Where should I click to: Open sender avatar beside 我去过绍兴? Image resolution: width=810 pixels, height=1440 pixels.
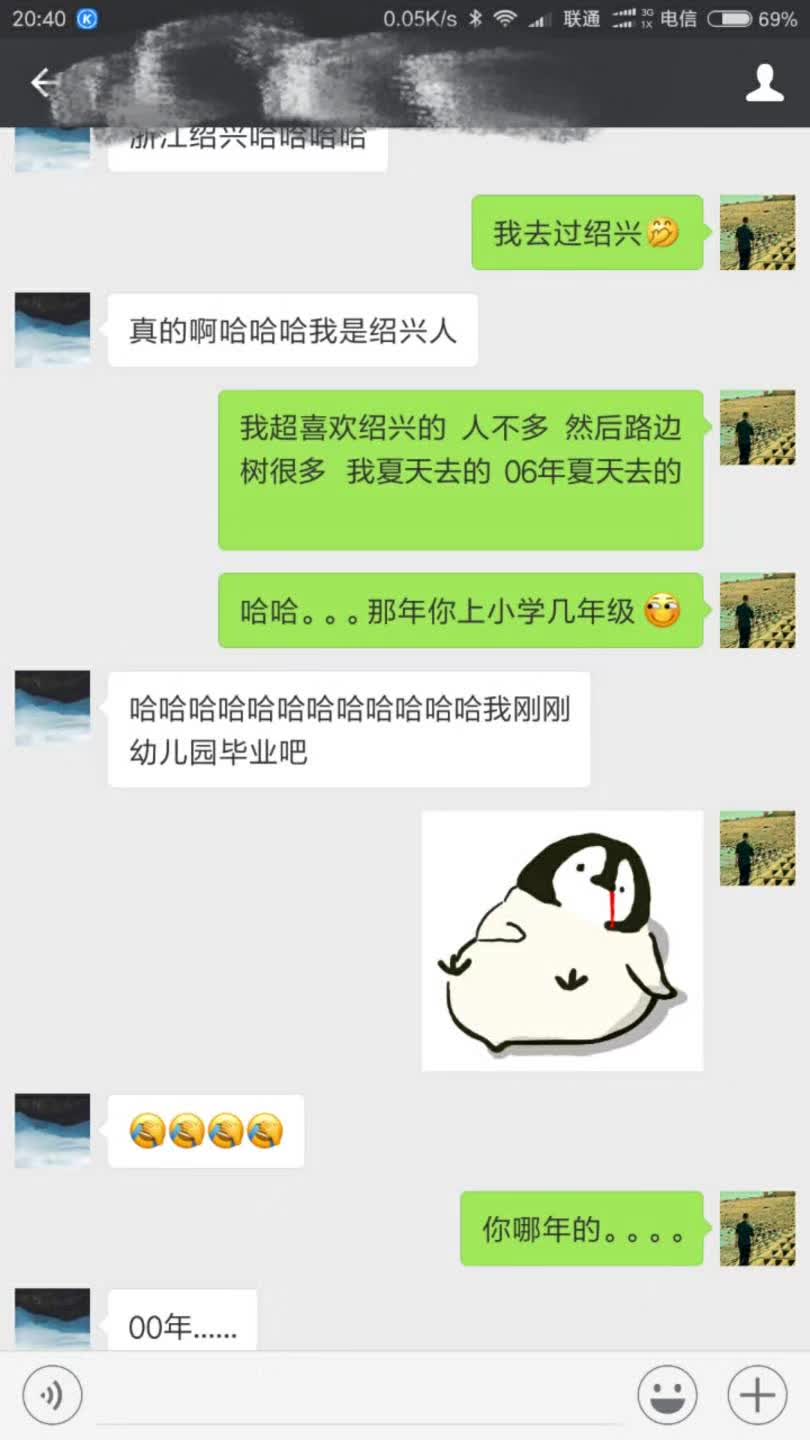pyautogui.click(x=757, y=232)
